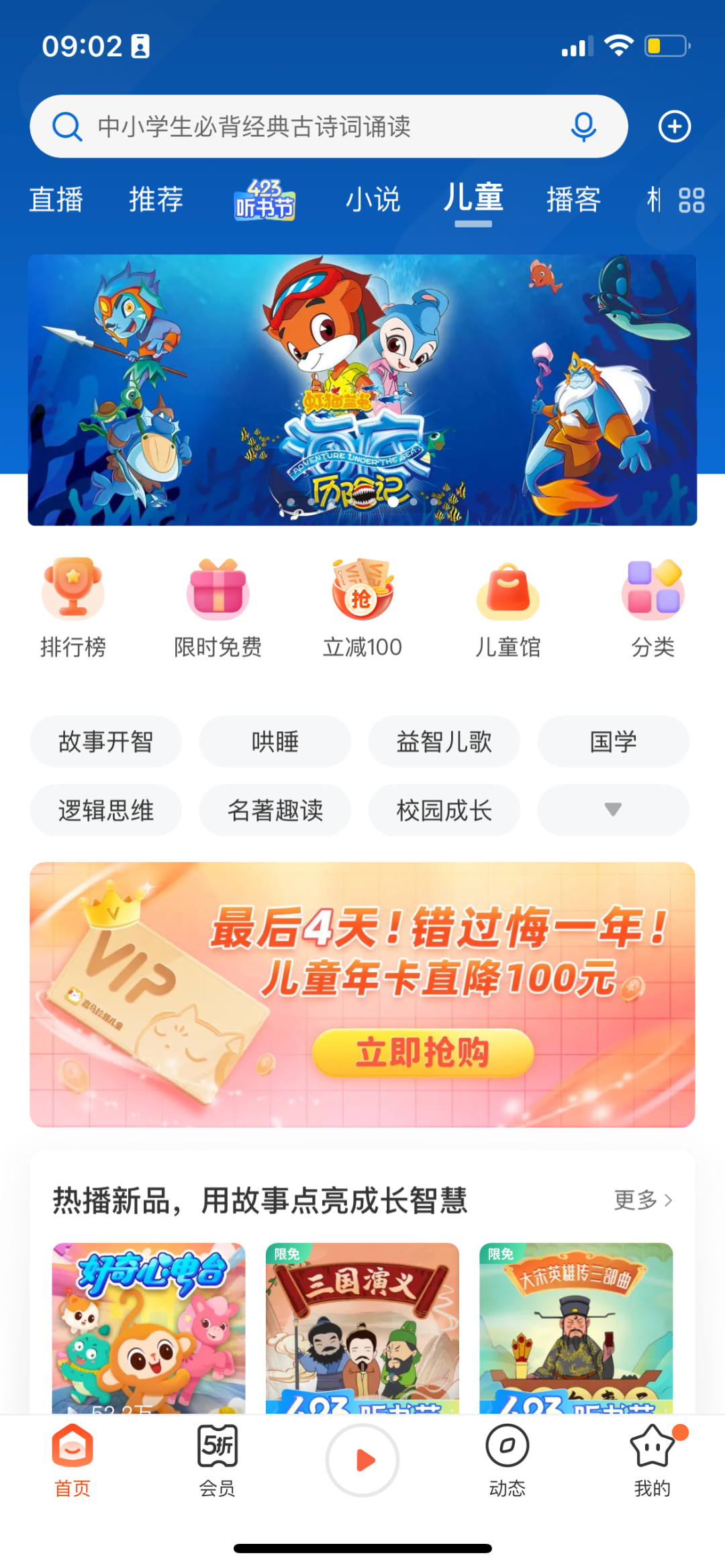Open the search box with poetry suggestion
The image size is (725, 1568).
click(x=329, y=126)
